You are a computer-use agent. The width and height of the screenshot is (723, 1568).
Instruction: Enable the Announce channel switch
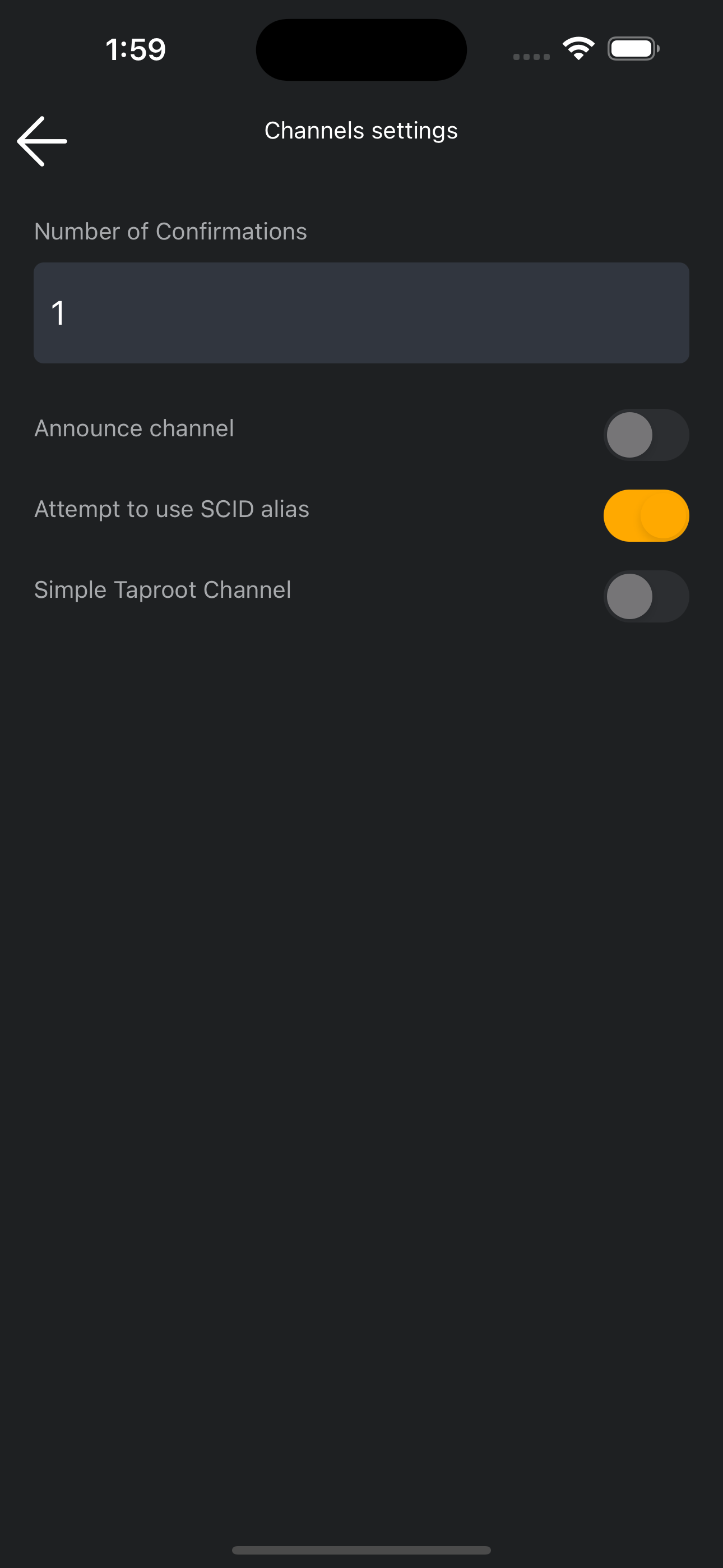point(646,435)
